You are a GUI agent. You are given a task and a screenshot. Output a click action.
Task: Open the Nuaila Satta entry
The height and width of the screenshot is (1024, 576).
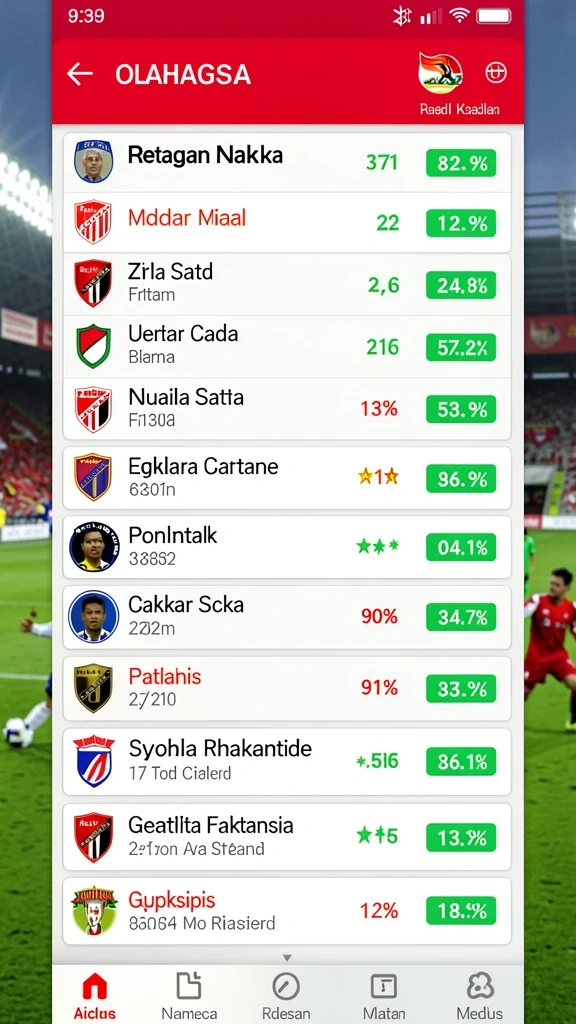tap(287, 409)
